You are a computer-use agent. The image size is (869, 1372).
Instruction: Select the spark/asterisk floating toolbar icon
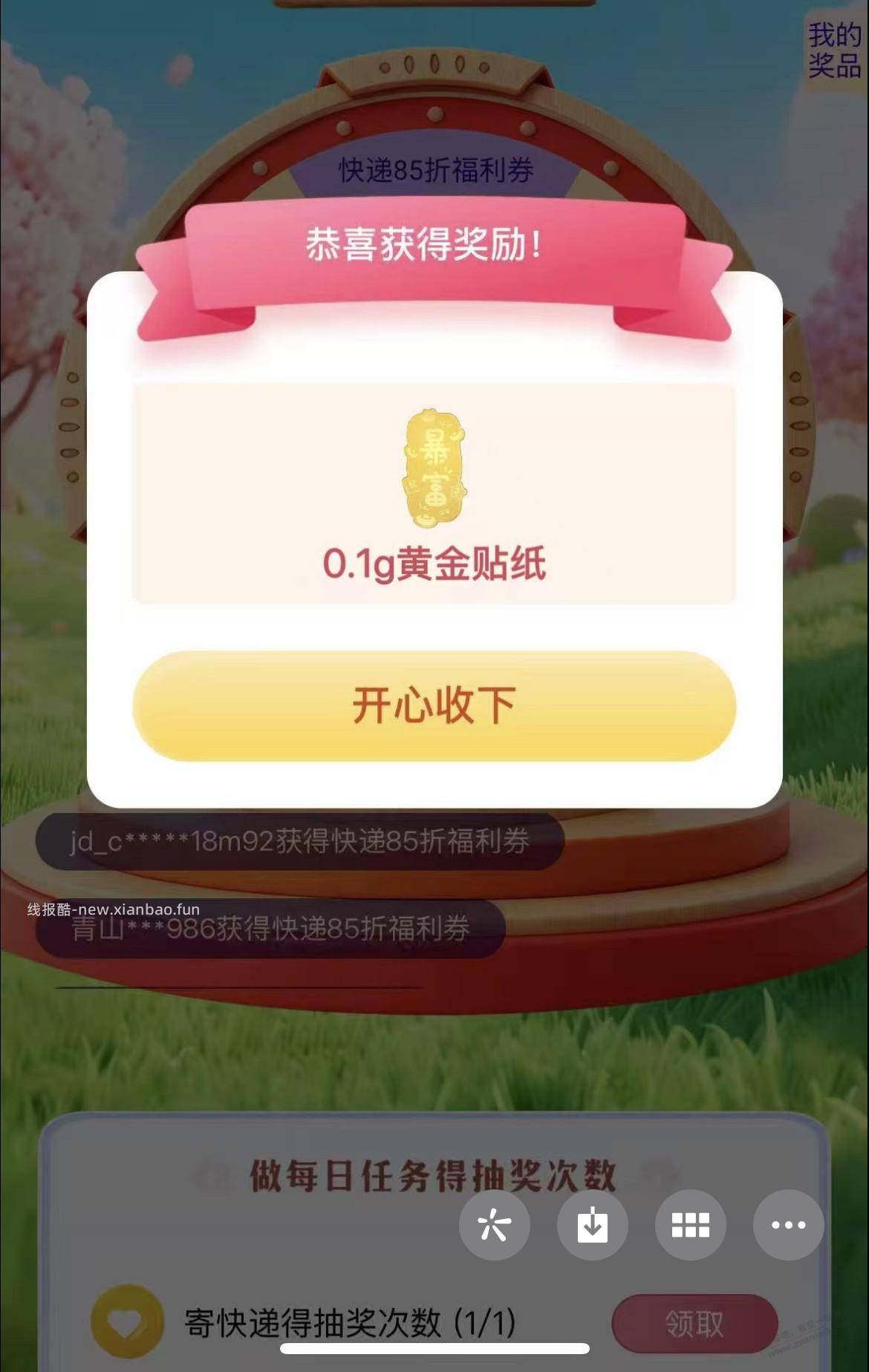pyautogui.click(x=493, y=1226)
